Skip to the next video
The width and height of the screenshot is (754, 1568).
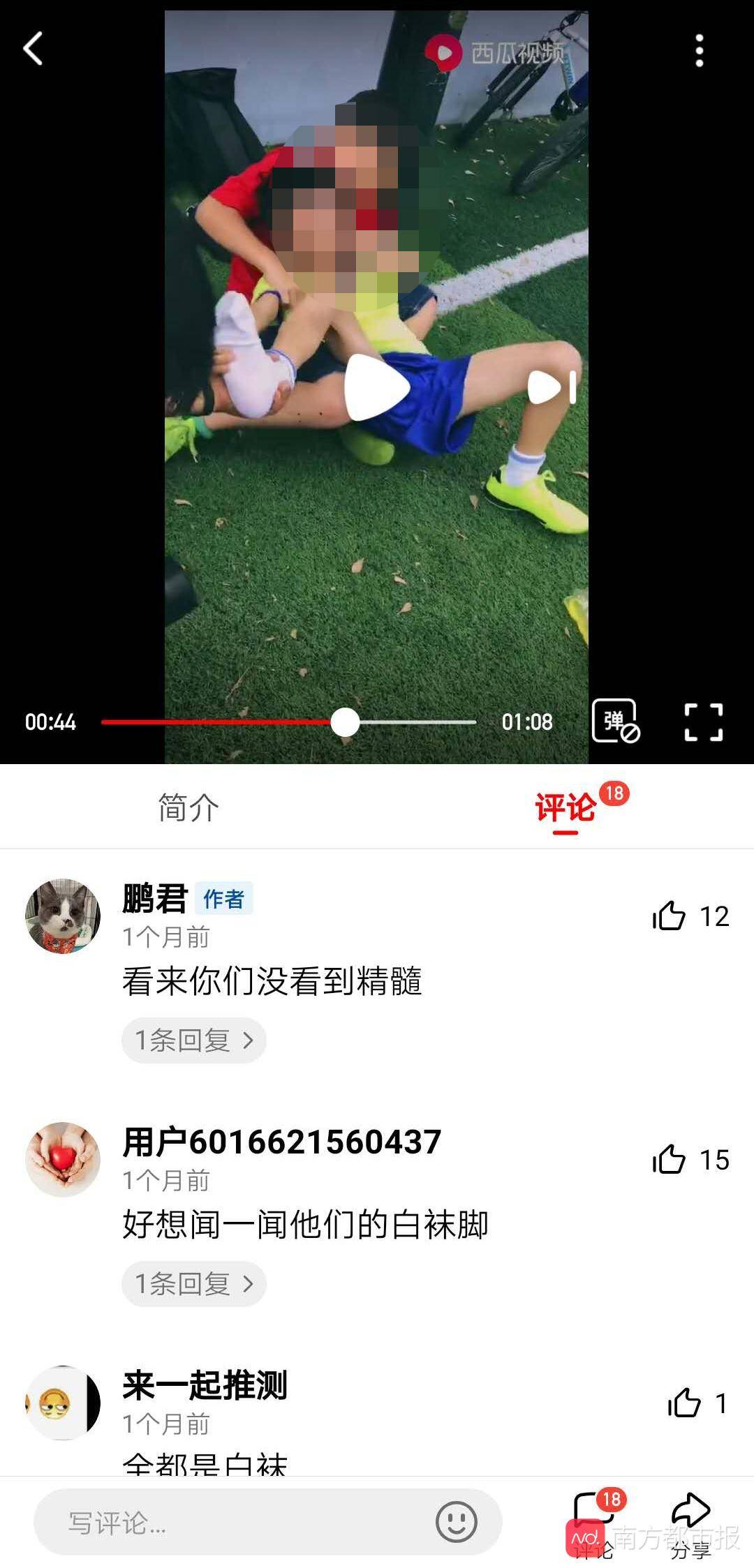point(552,388)
